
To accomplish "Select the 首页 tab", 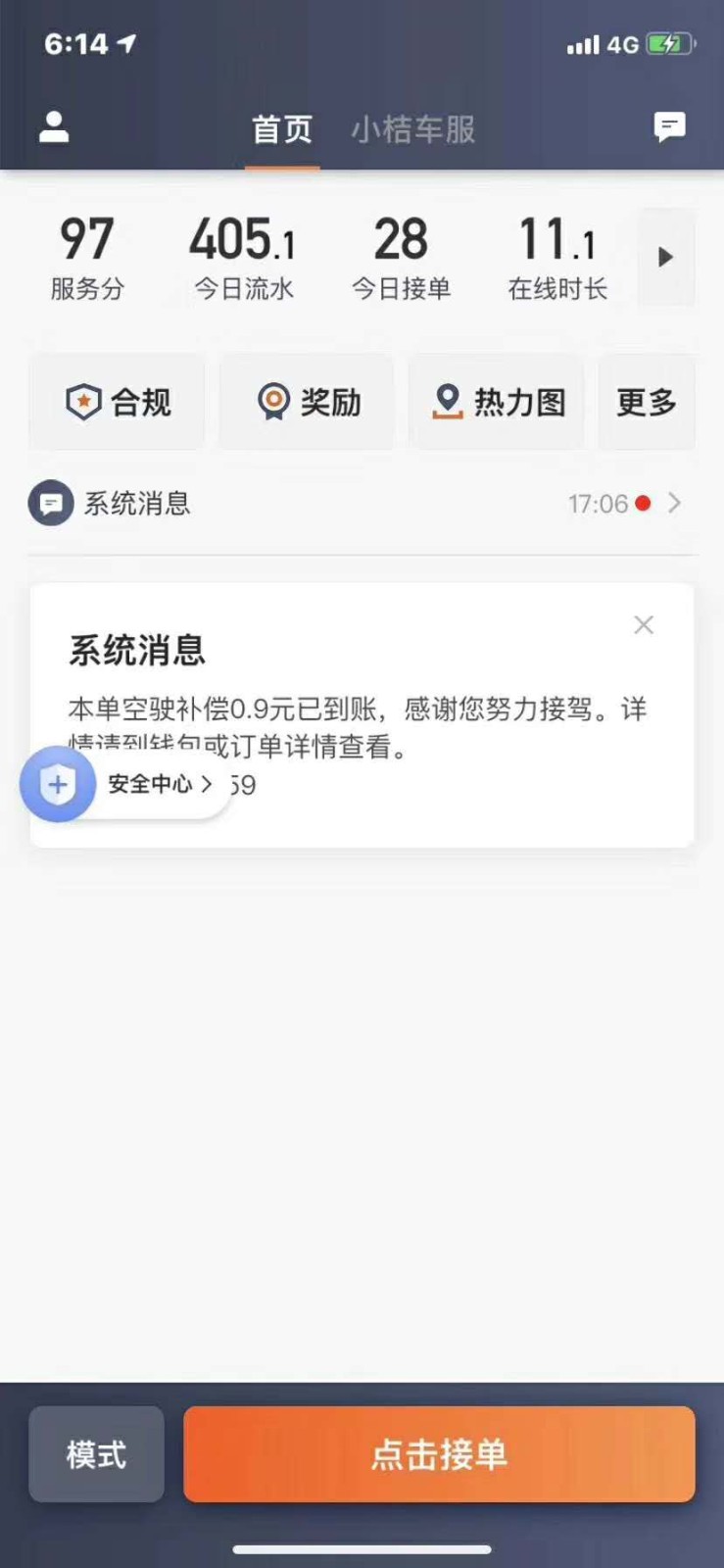I will [x=282, y=128].
